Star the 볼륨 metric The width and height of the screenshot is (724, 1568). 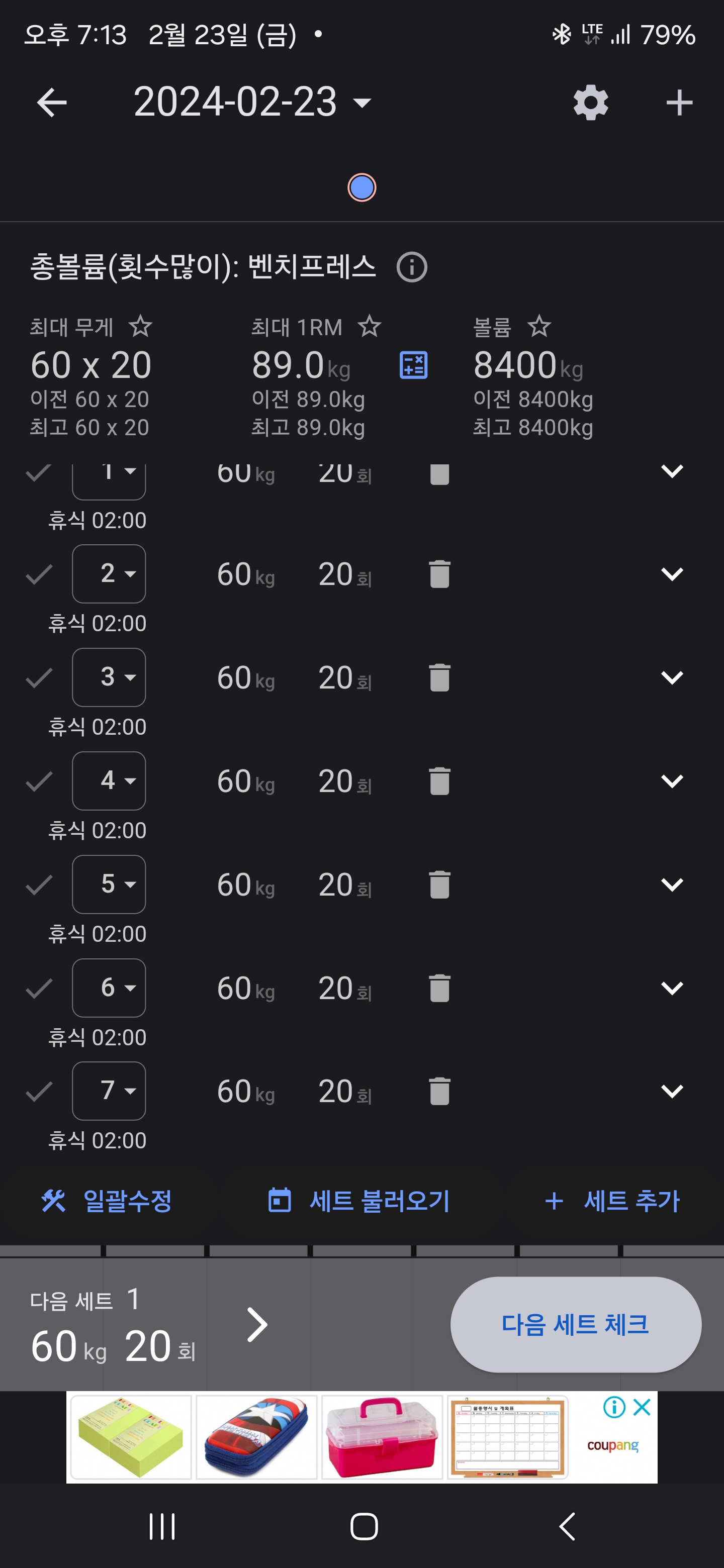click(539, 327)
